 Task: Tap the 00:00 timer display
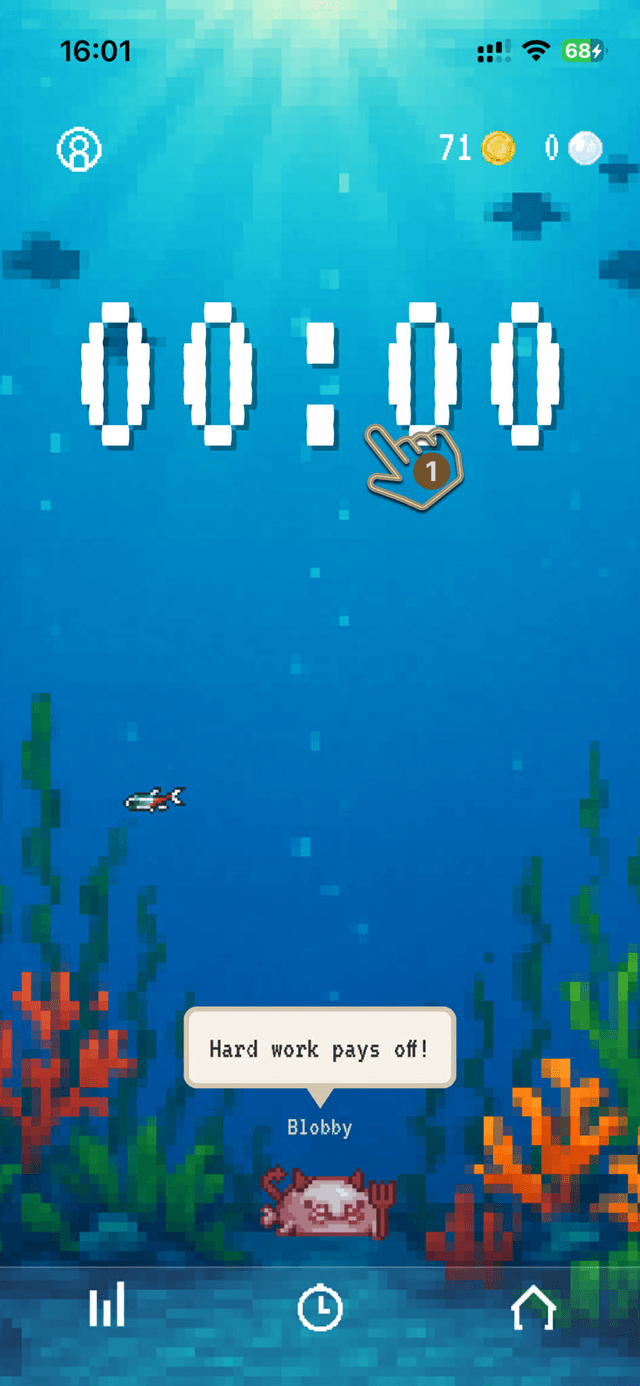(320, 373)
